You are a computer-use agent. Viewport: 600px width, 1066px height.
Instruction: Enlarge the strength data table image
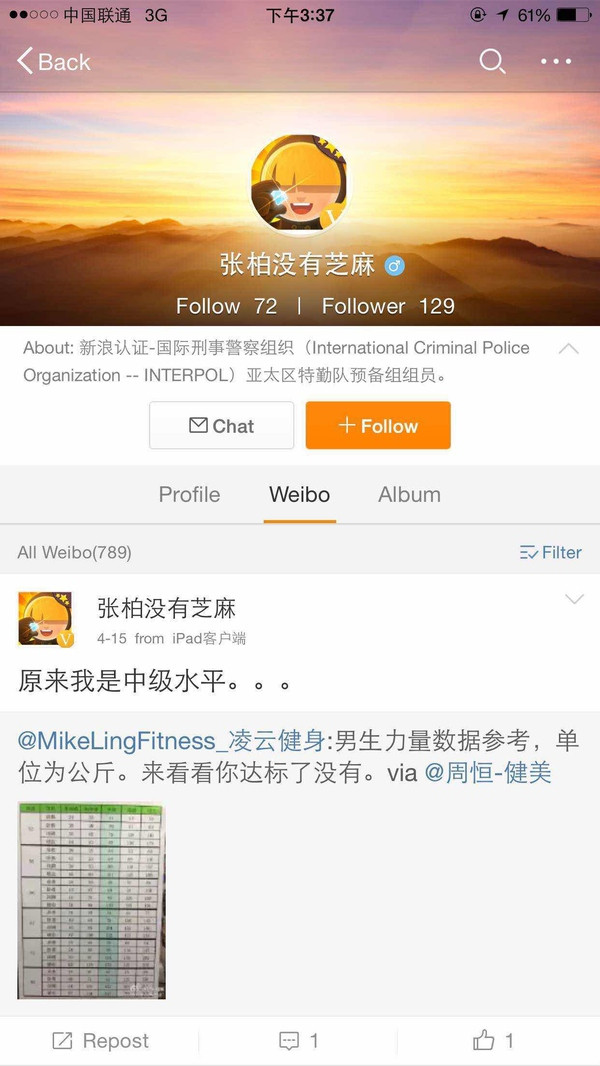pos(91,901)
